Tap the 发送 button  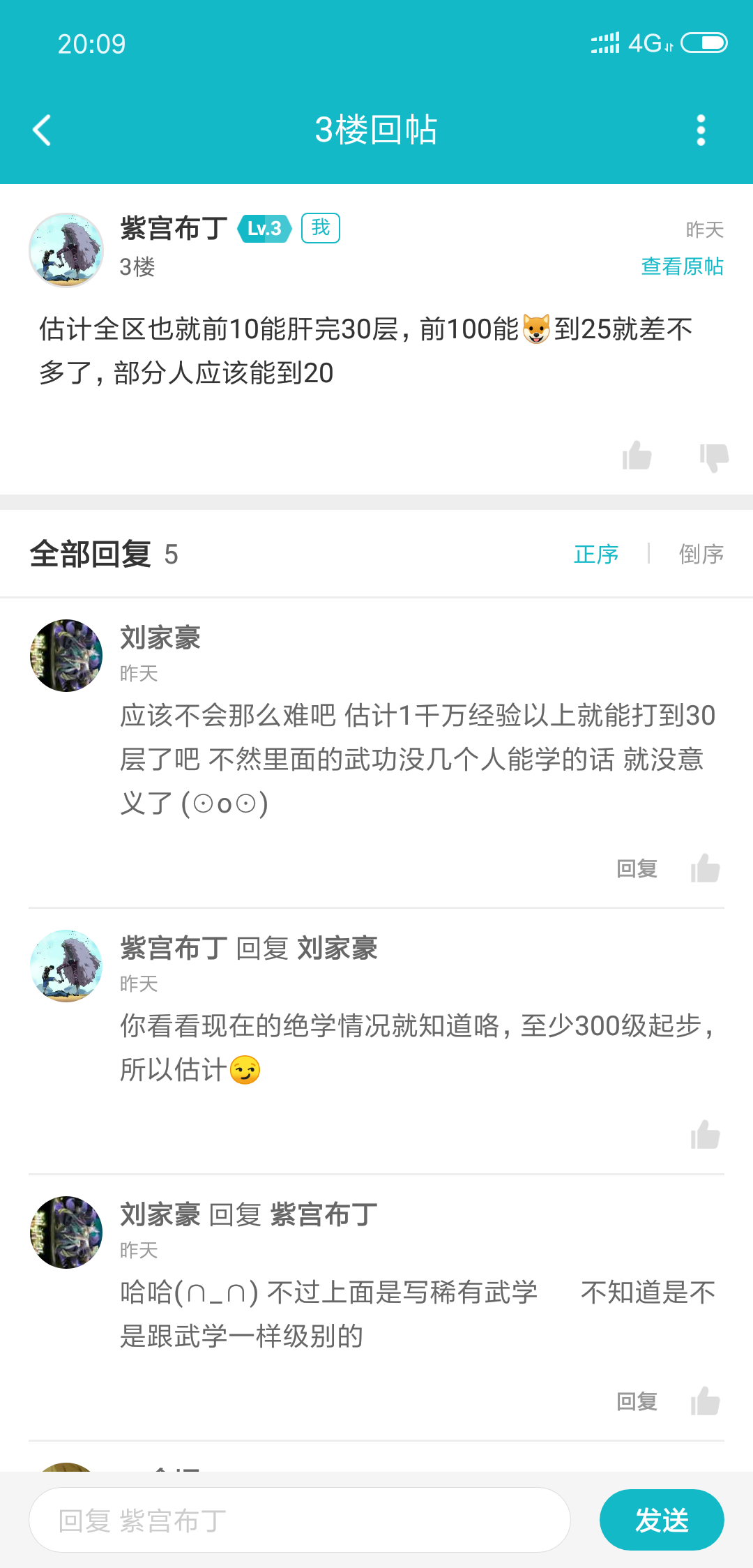point(662,1520)
